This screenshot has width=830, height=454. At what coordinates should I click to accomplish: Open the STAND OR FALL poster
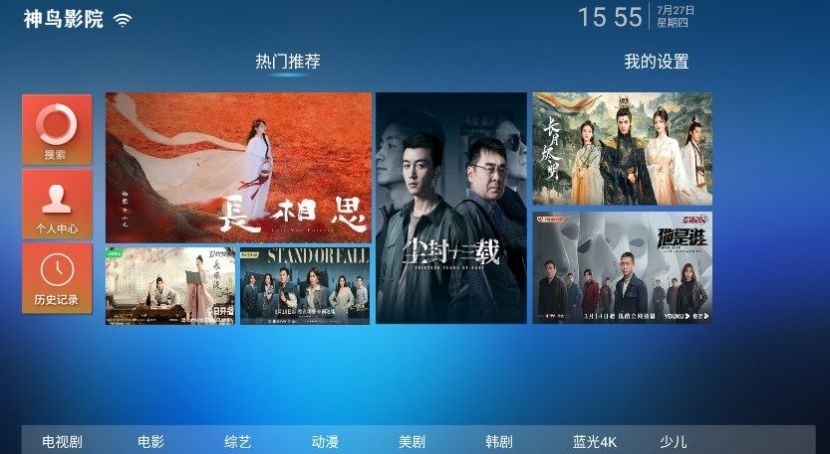[x=304, y=286]
